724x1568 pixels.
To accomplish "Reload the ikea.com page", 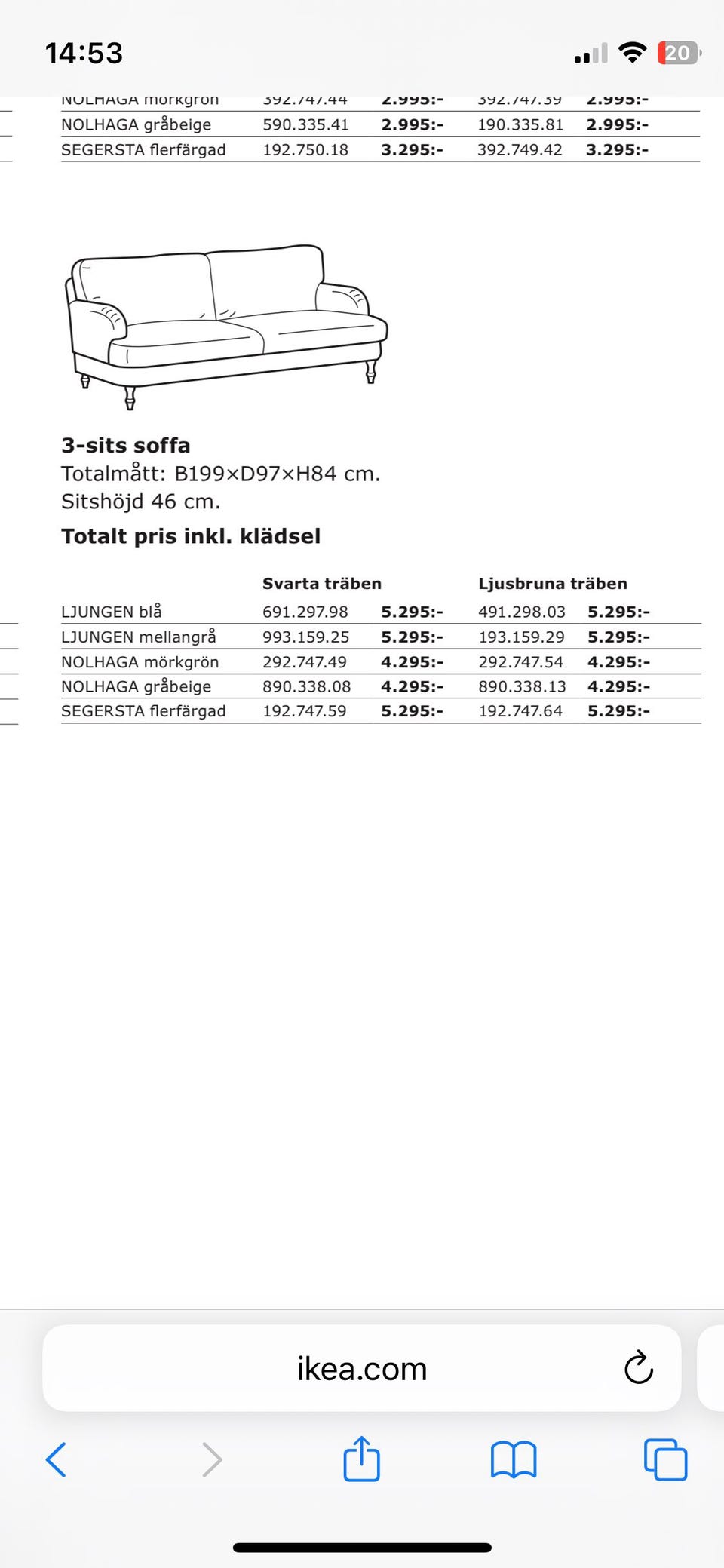I will point(638,1367).
